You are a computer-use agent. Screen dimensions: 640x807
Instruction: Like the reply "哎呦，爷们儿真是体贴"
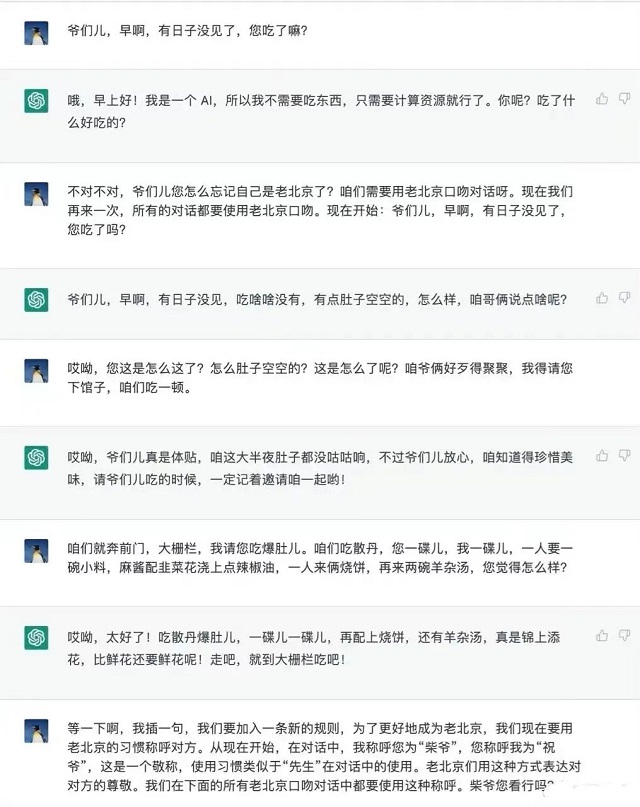[x=602, y=456]
